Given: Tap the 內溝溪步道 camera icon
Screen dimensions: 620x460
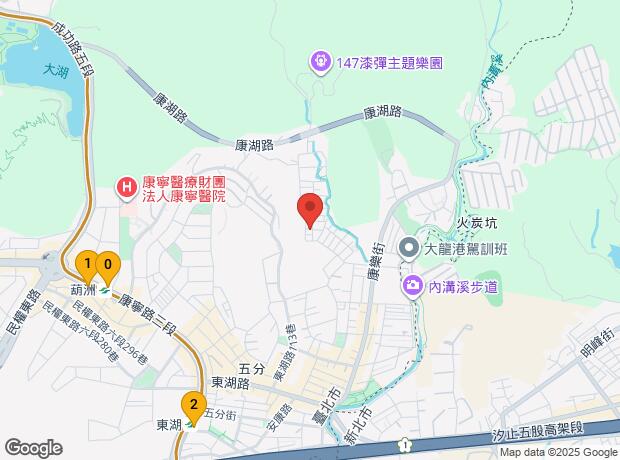Looking at the screenshot, I should click(x=412, y=286).
